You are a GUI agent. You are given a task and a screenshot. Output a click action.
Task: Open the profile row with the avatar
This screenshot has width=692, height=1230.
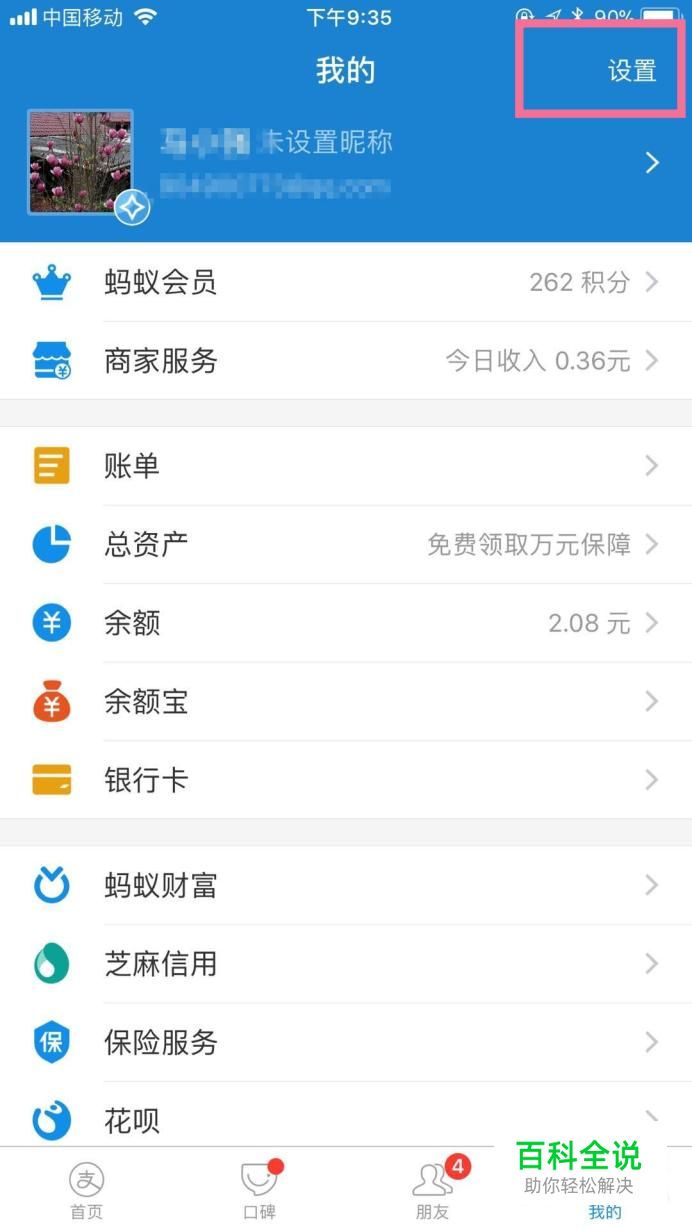(346, 163)
